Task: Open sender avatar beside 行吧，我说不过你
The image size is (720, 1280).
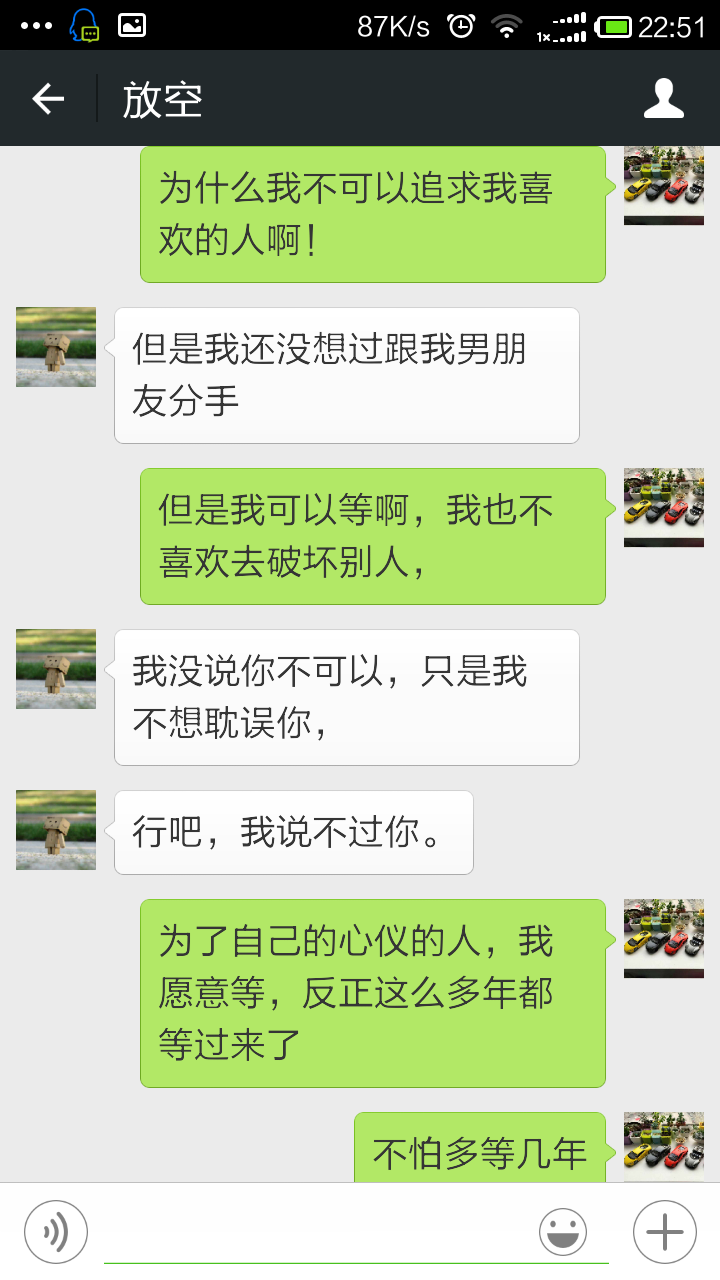Action: [x=56, y=830]
